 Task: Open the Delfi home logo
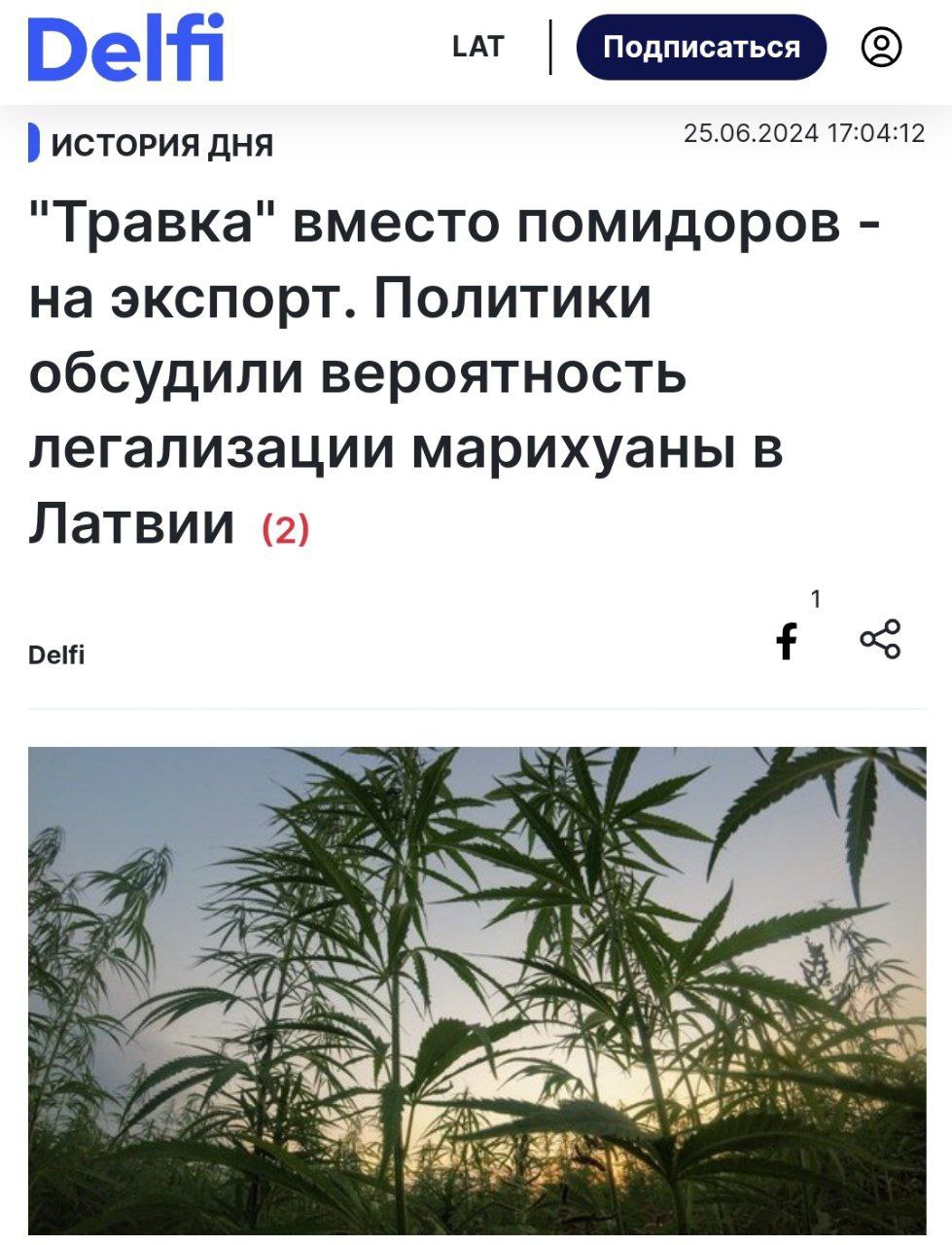pos(125,47)
